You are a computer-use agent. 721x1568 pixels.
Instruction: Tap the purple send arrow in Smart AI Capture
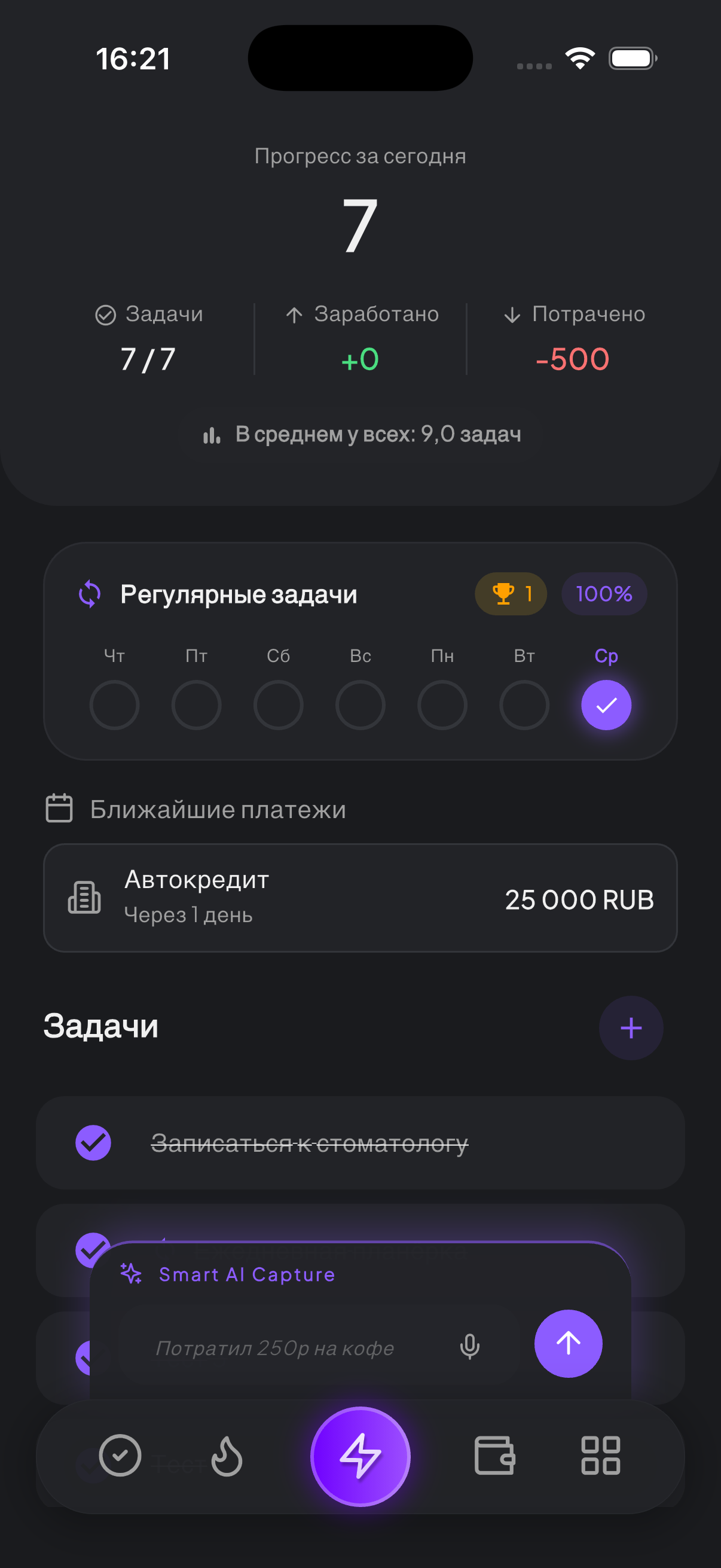click(568, 1343)
